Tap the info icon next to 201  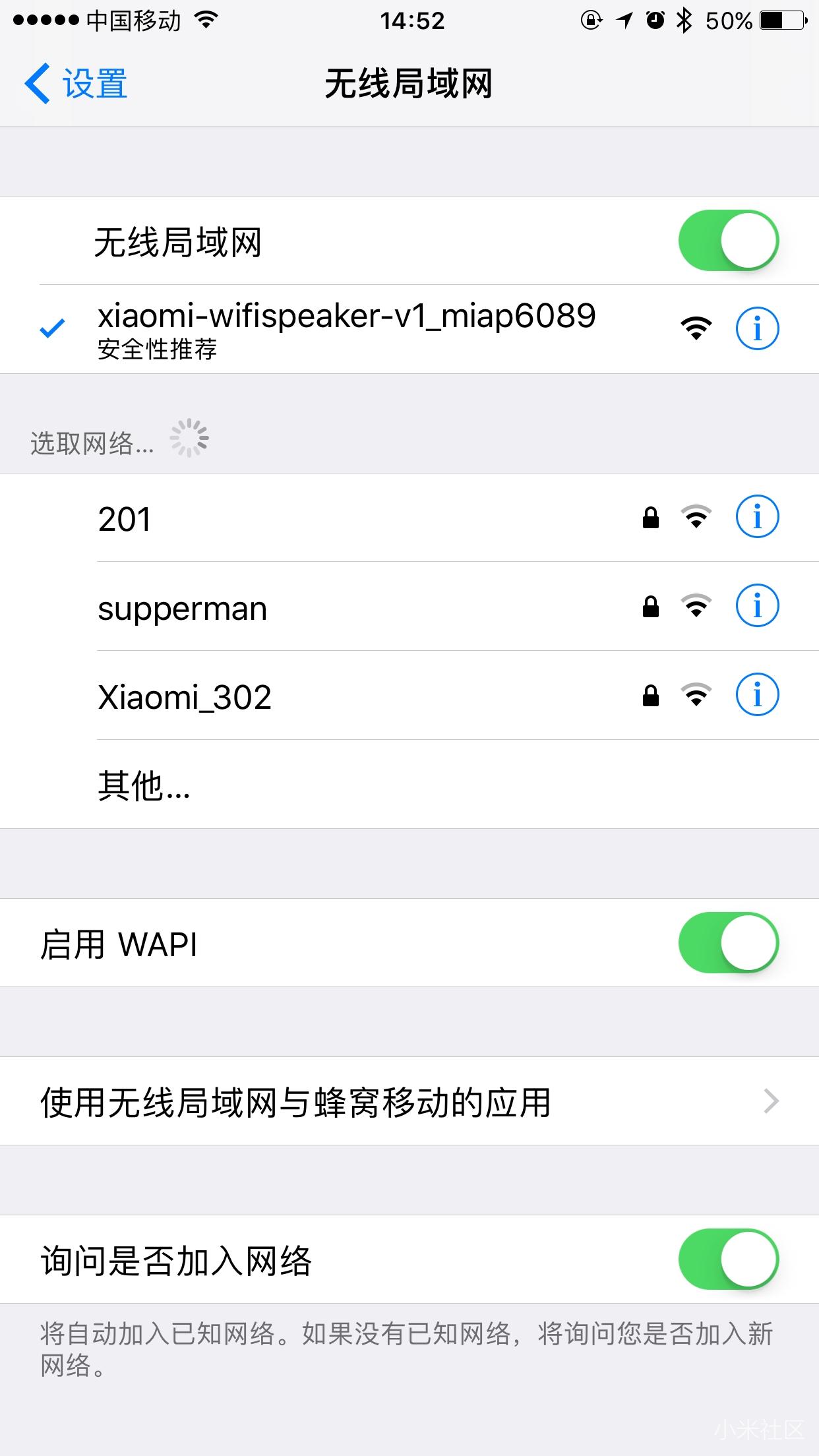coord(757,518)
